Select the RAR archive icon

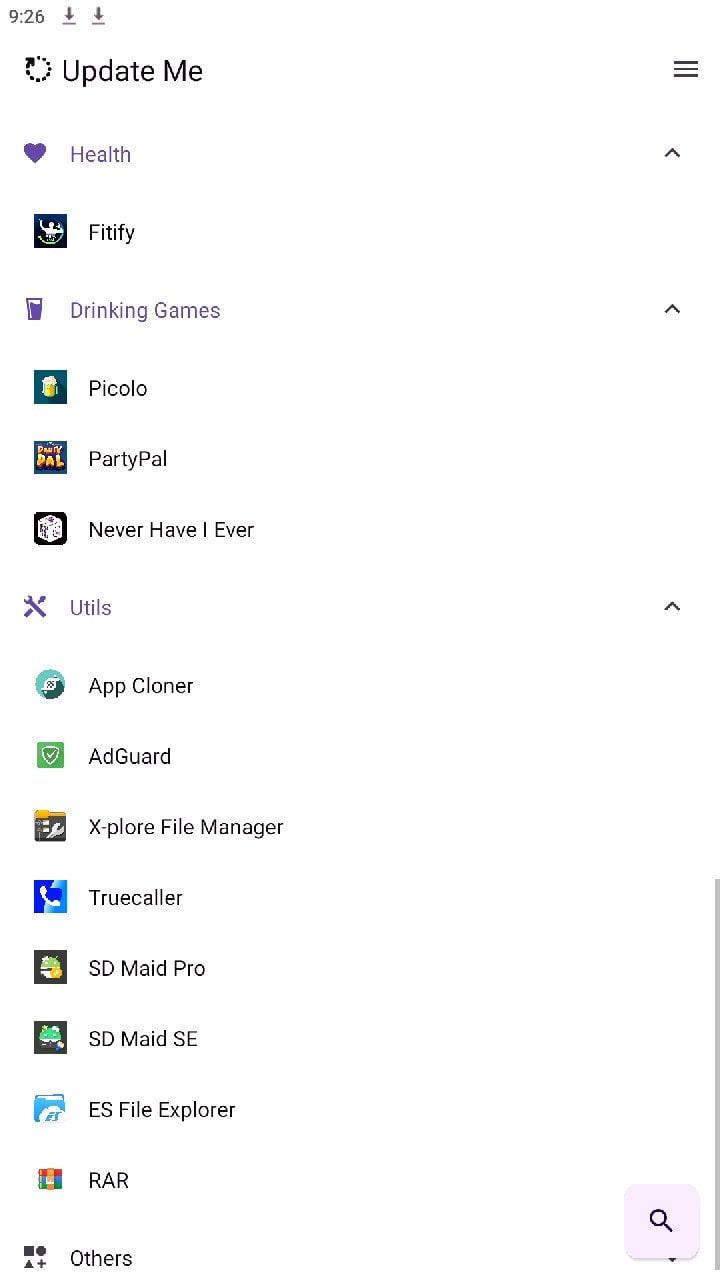click(x=50, y=1180)
